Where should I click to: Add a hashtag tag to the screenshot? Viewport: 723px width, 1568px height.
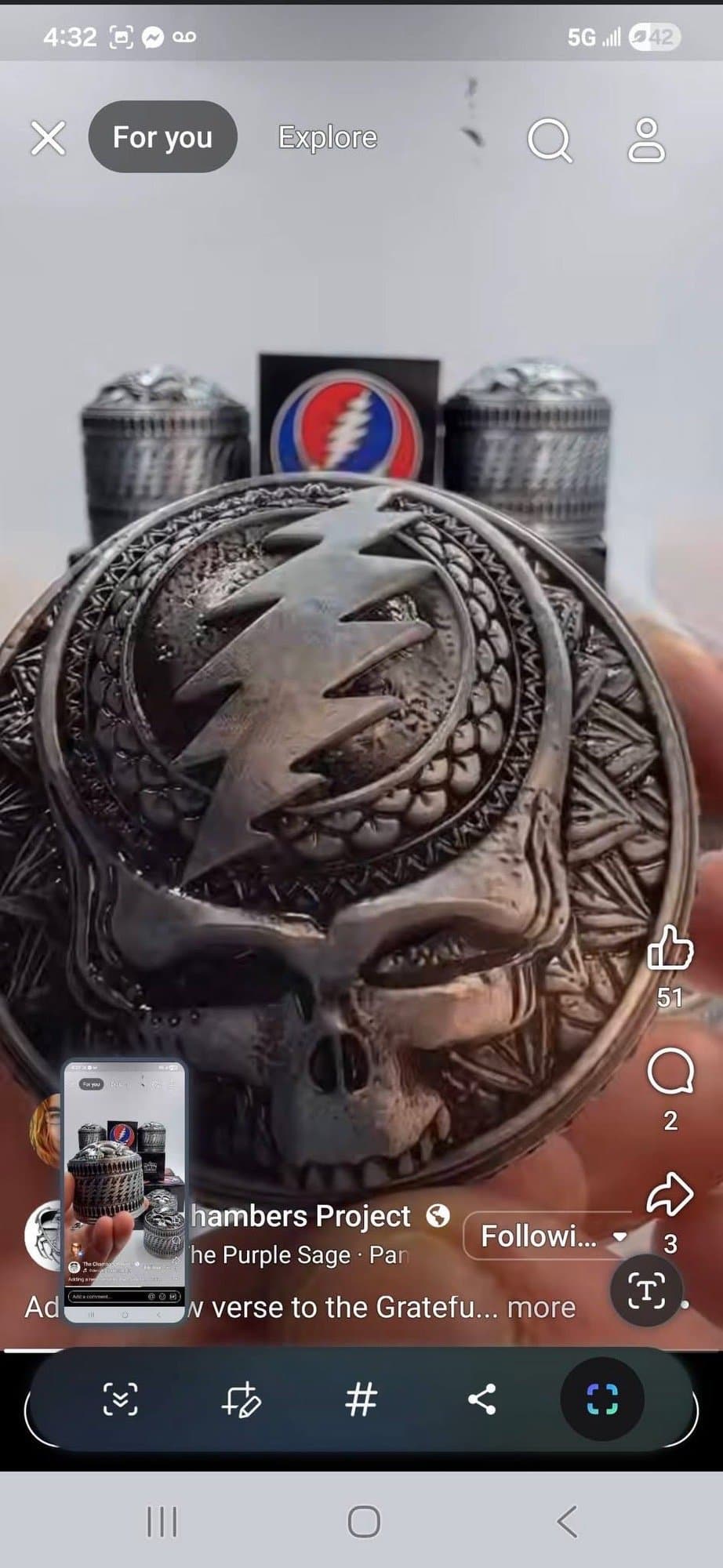(361, 1399)
